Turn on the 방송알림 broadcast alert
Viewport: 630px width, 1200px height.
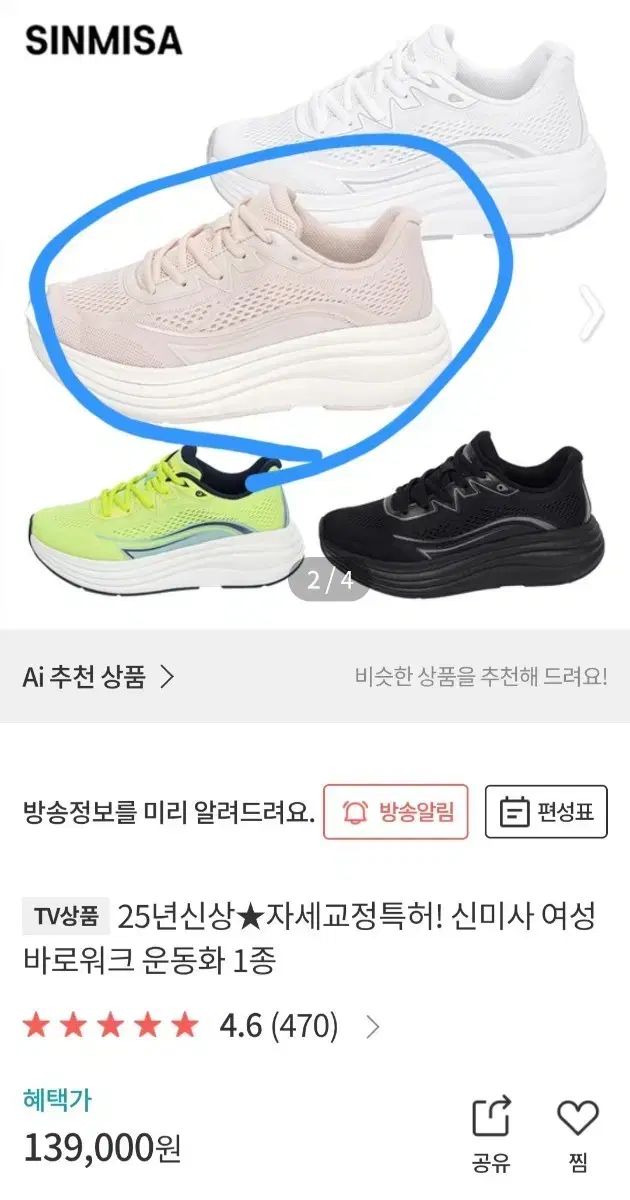[395, 811]
